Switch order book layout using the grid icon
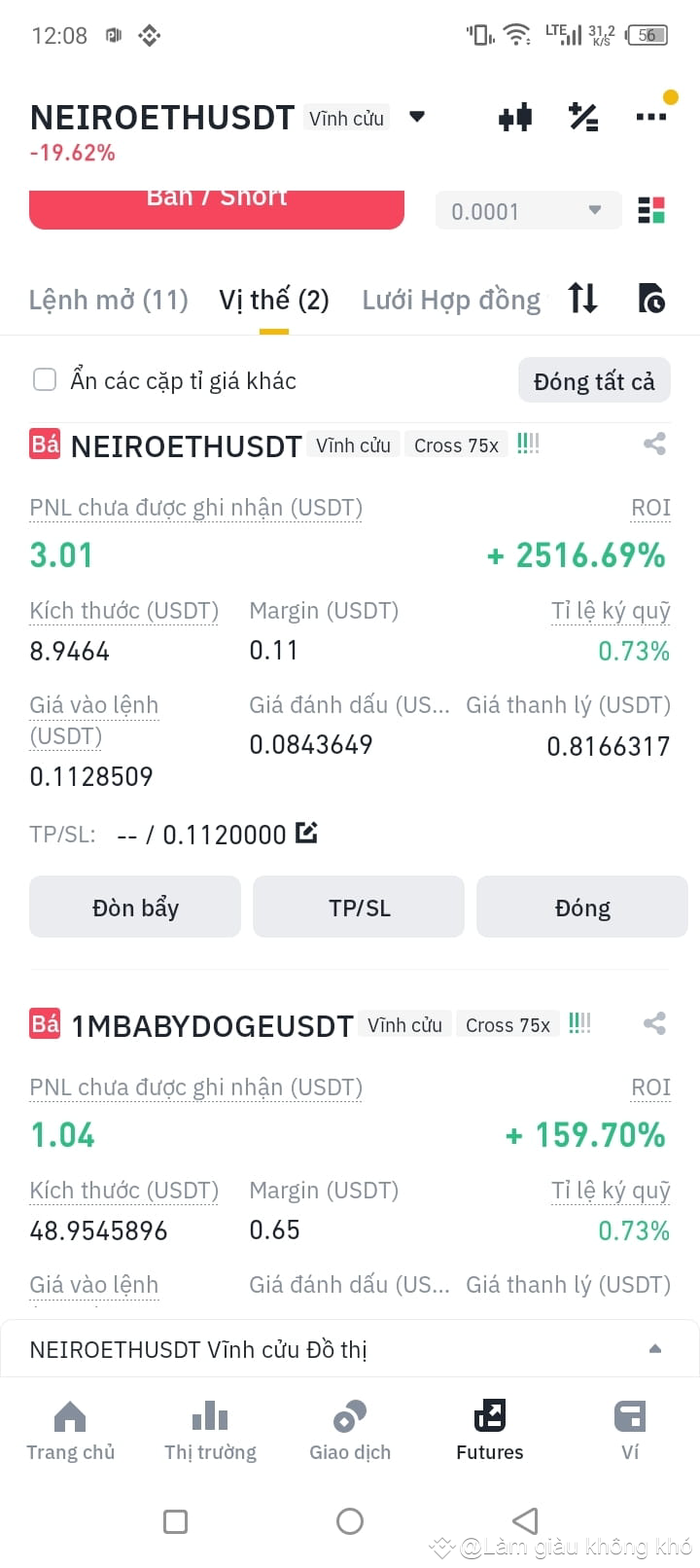This screenshot has width=700, height=1568. [652, 209]
